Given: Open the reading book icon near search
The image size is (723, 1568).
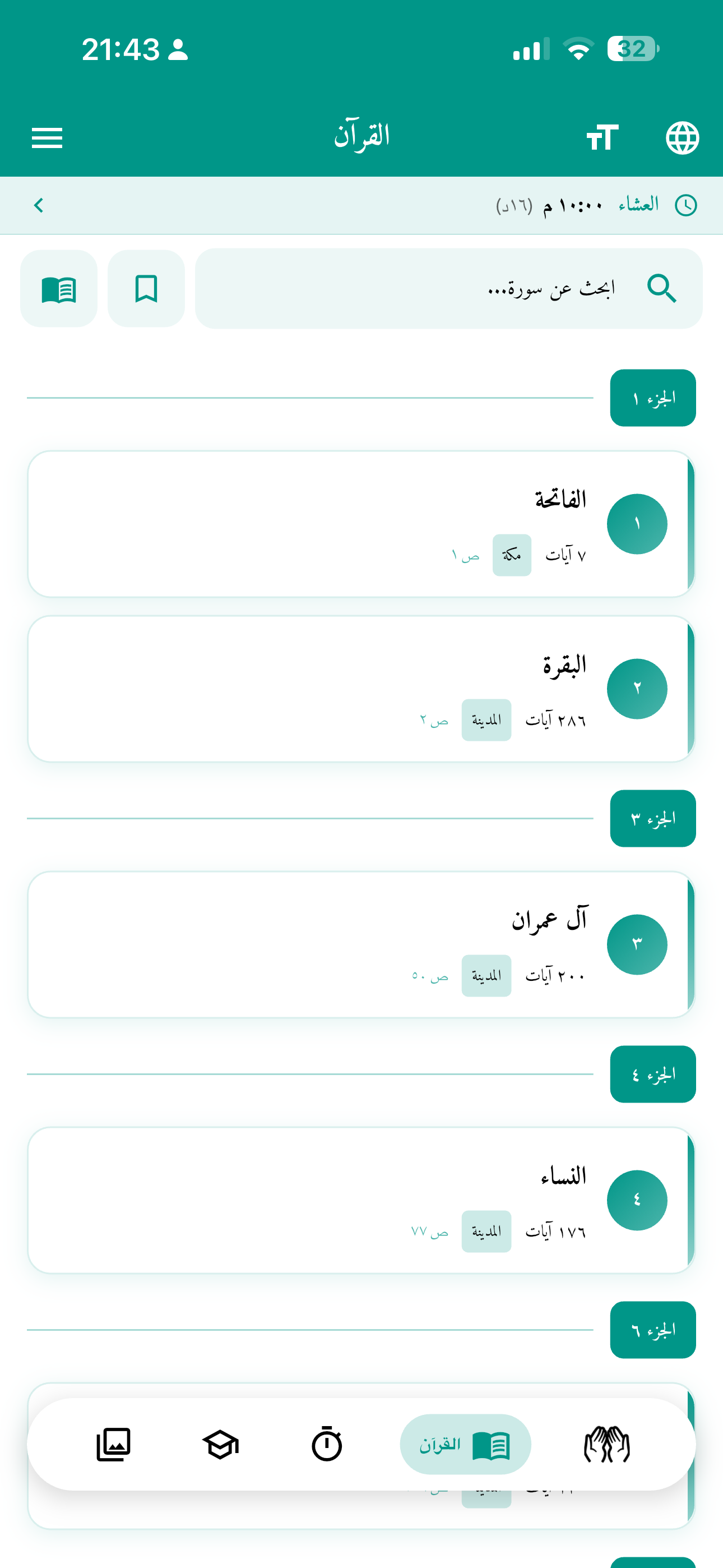Looking at the screenshot, I should (x=58, y=290).
